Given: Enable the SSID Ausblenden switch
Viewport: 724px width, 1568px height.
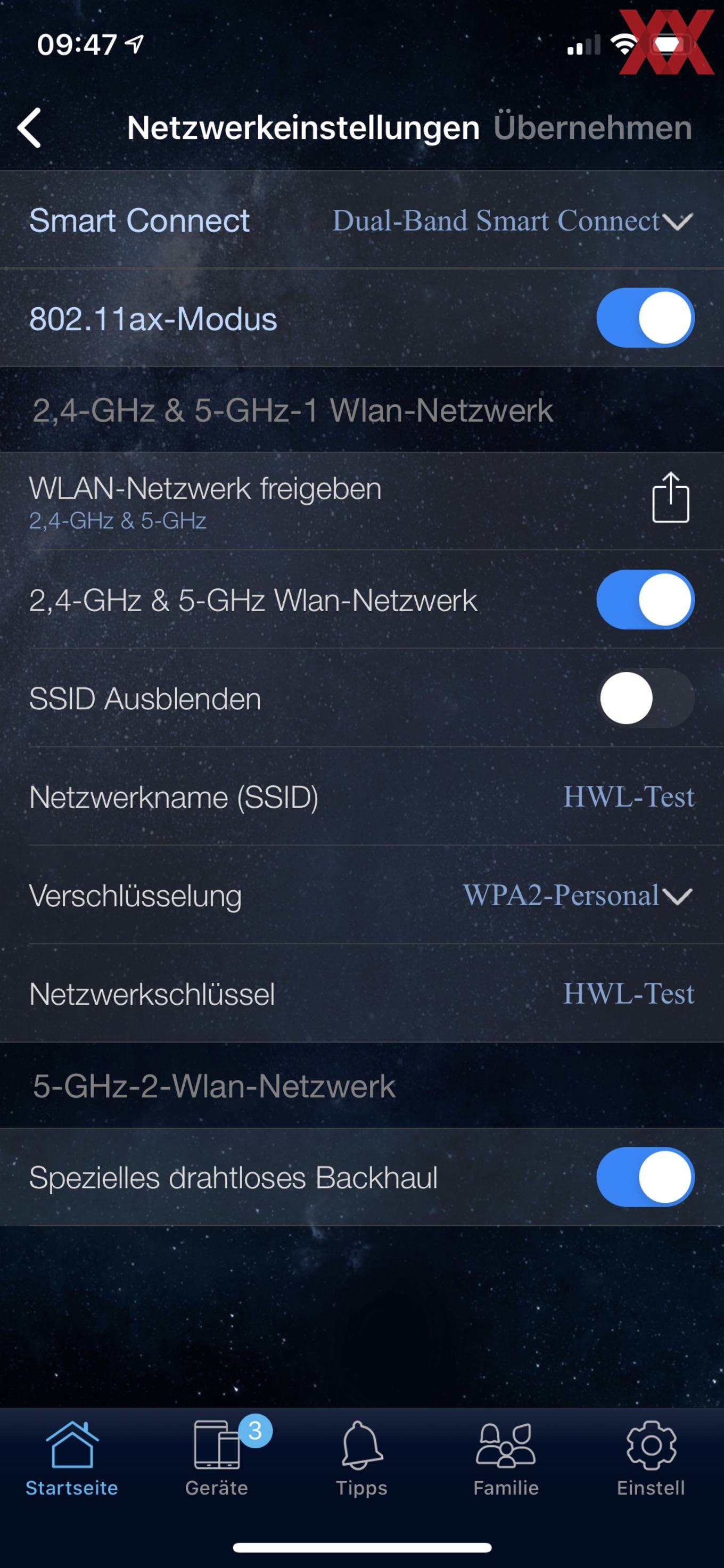Looking at the screenshot, I should click(645, 698).
